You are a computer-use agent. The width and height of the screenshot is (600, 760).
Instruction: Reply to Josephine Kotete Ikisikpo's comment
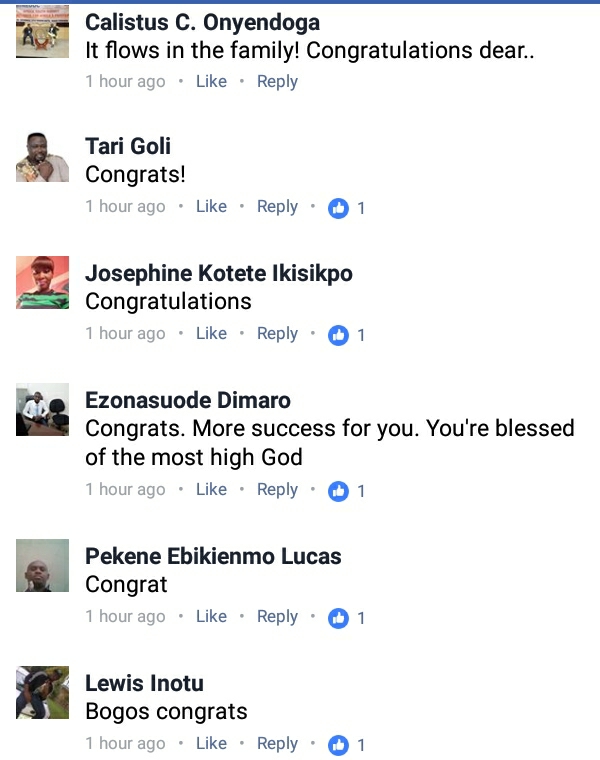277,333
